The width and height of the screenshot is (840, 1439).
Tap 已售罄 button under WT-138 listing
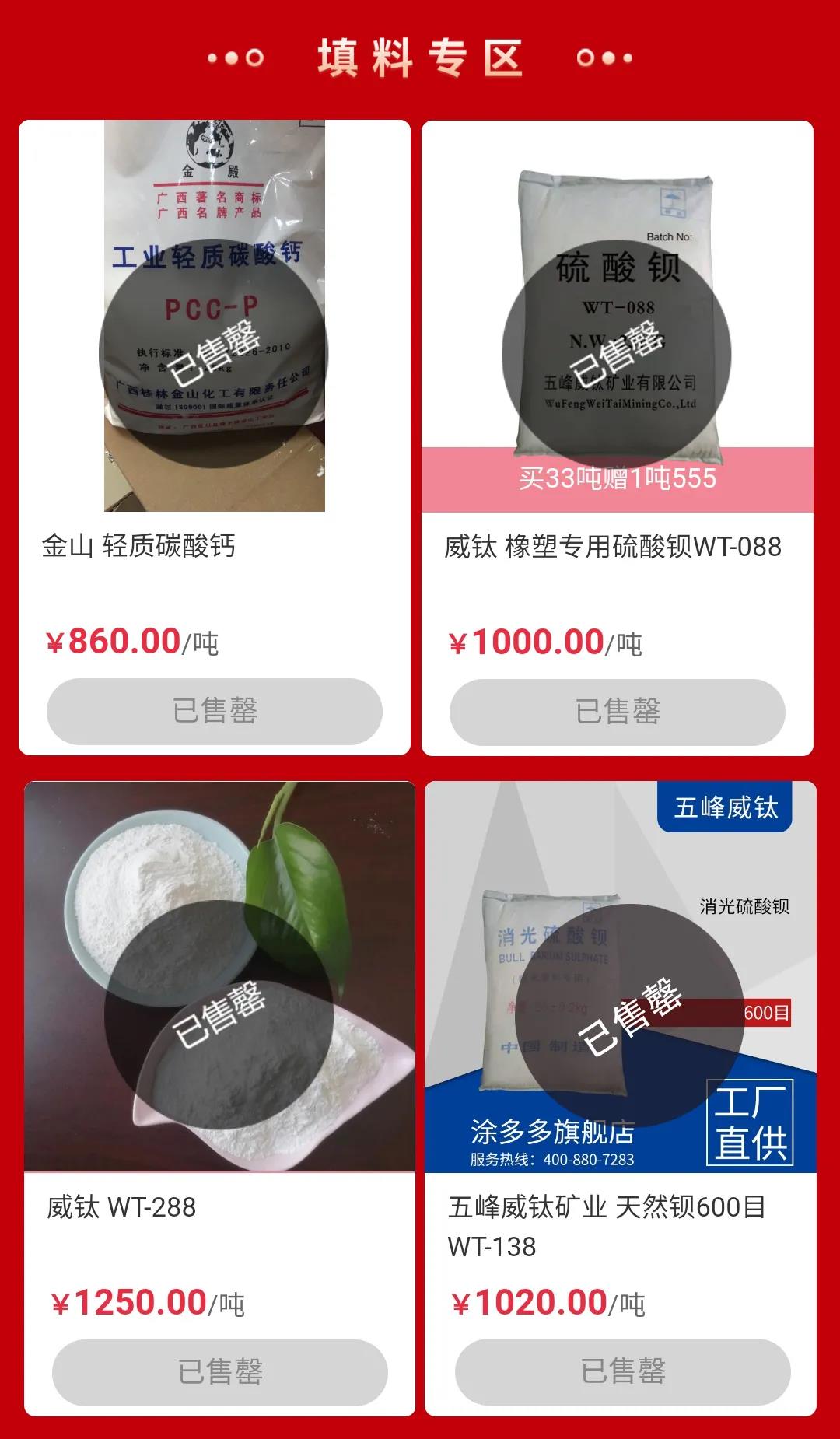623,1371
